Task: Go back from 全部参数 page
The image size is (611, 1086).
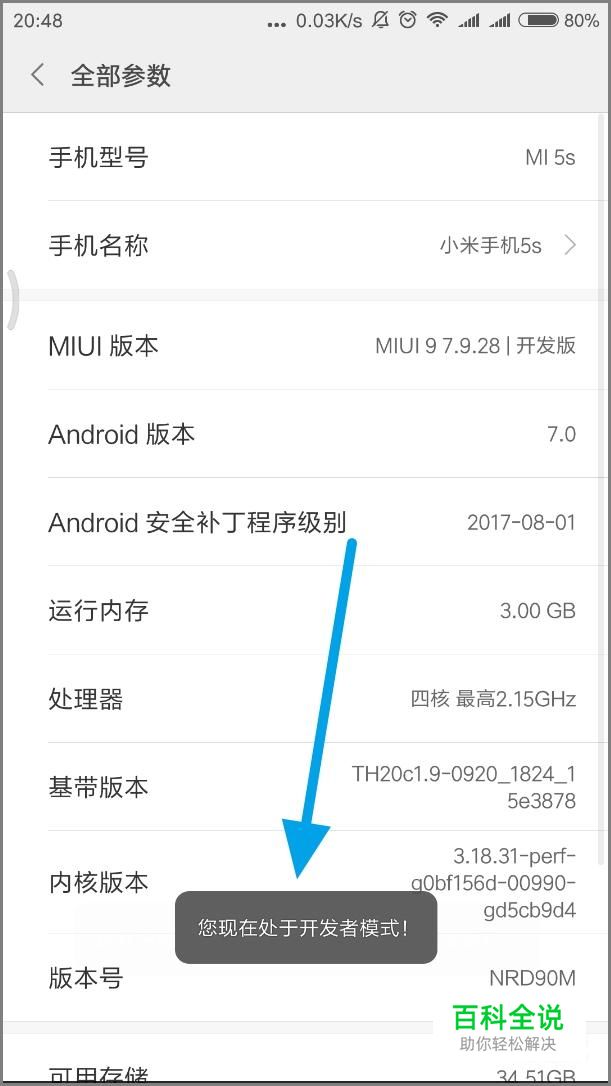Action: 38,75
